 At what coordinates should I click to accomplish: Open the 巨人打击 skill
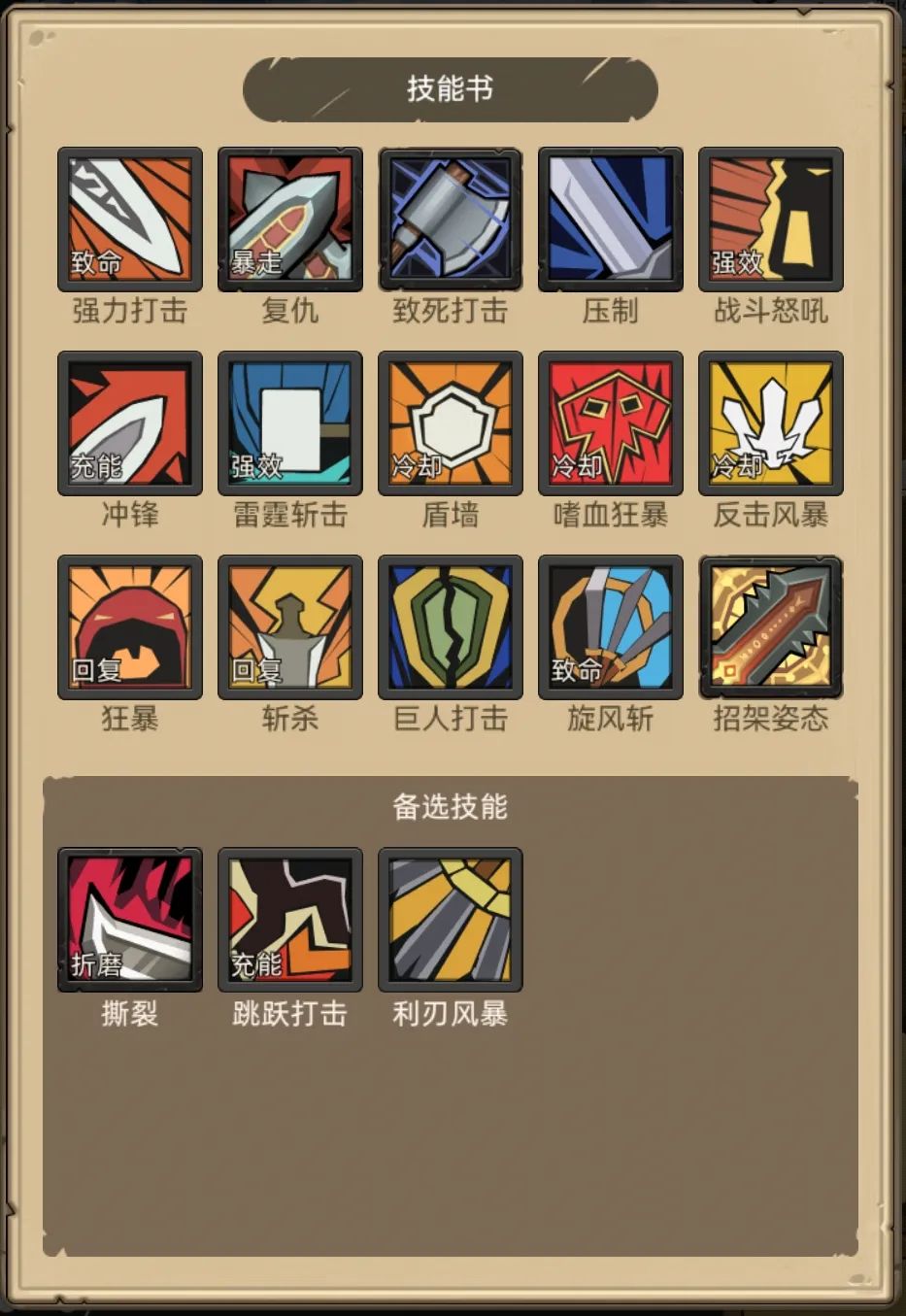point(451,627)
